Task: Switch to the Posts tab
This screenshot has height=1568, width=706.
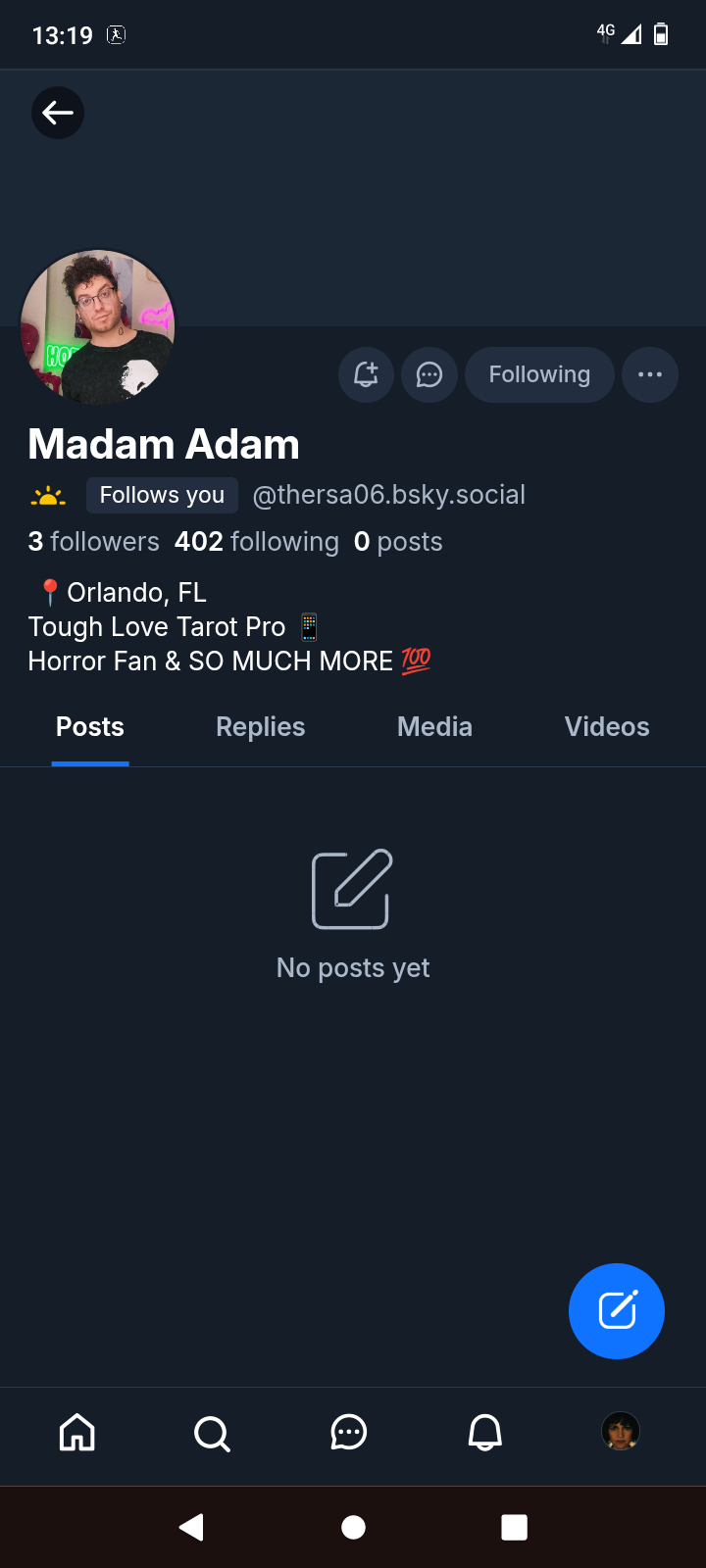Action: 90,727
